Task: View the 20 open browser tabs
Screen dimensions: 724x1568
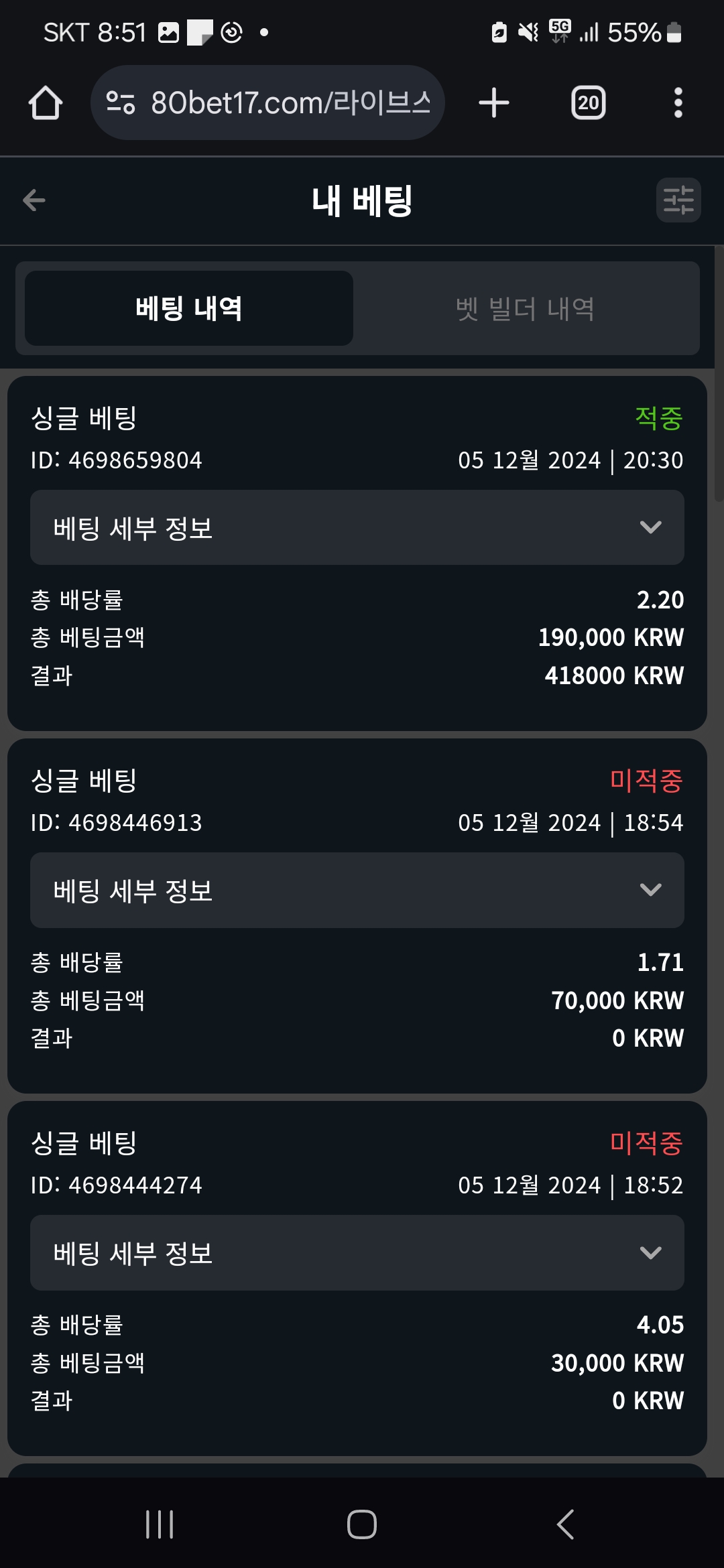Action: tap(589, 103)
